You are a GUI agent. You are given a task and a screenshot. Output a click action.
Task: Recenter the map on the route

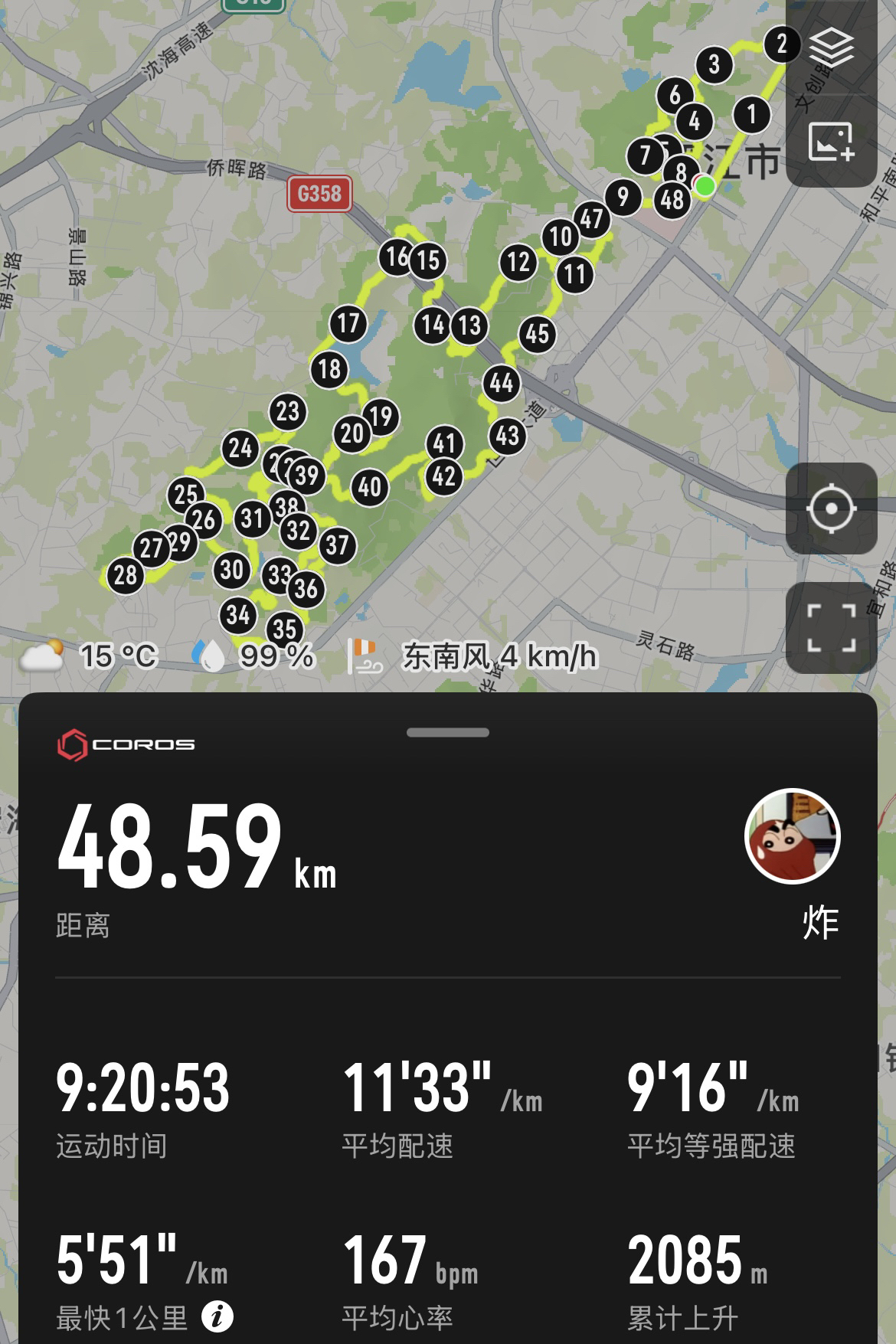pyautogui.click(x=831, y=508)
